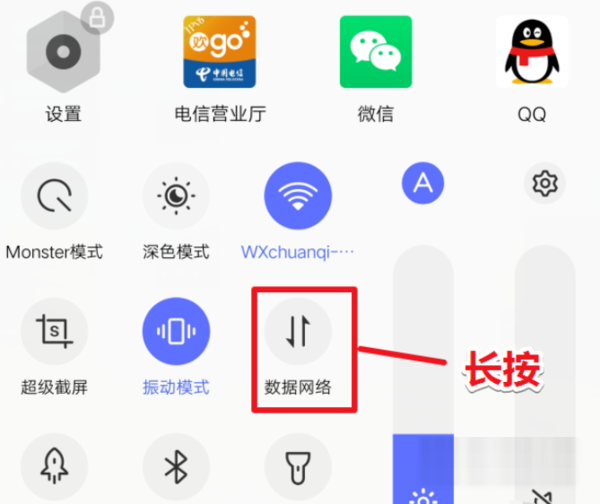600x504 pixels.
Task: Tap the auto brightness A button
Action: click(423, 183)
